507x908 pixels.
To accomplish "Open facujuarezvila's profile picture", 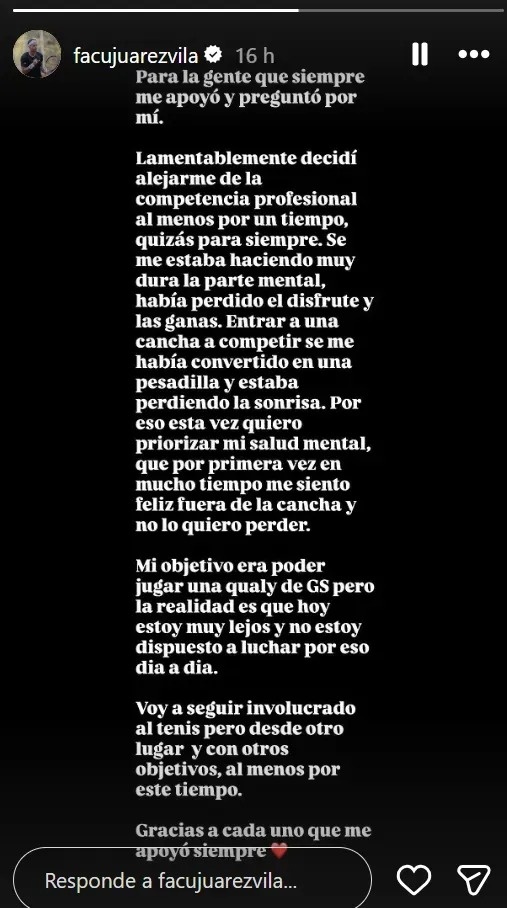I will (36, 54).
